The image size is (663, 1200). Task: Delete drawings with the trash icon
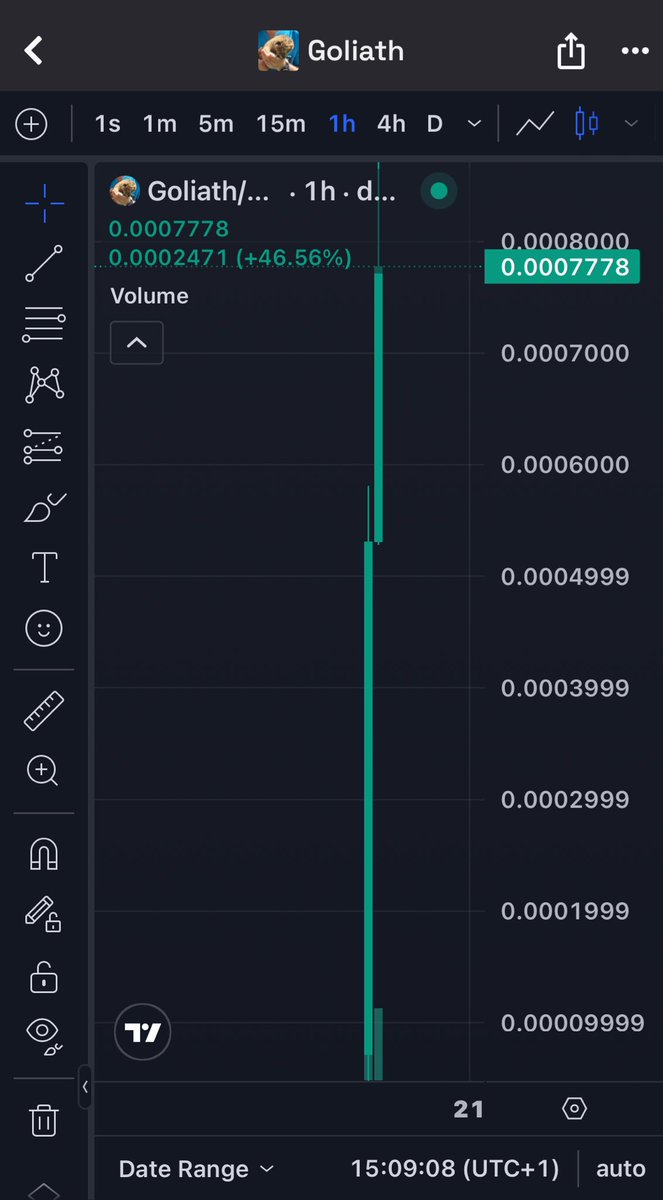(x=44, y=1120)
